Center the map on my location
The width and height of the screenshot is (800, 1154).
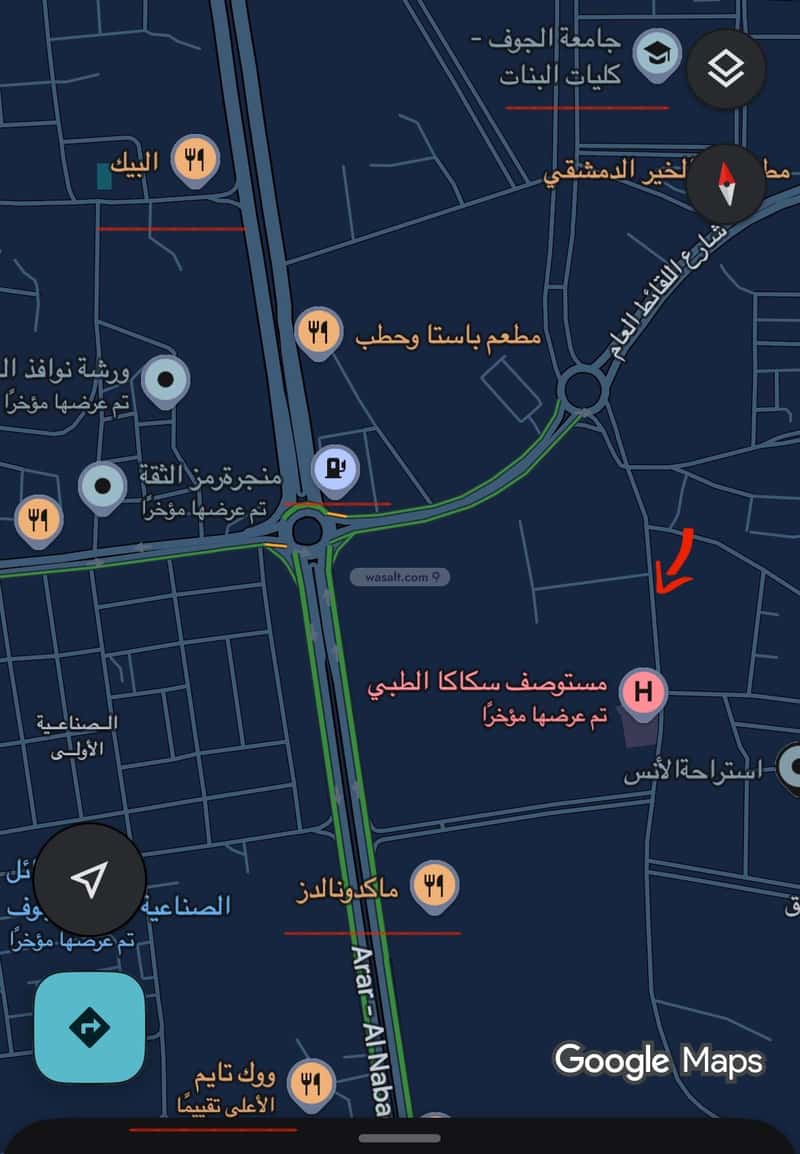tap(89, 880)
